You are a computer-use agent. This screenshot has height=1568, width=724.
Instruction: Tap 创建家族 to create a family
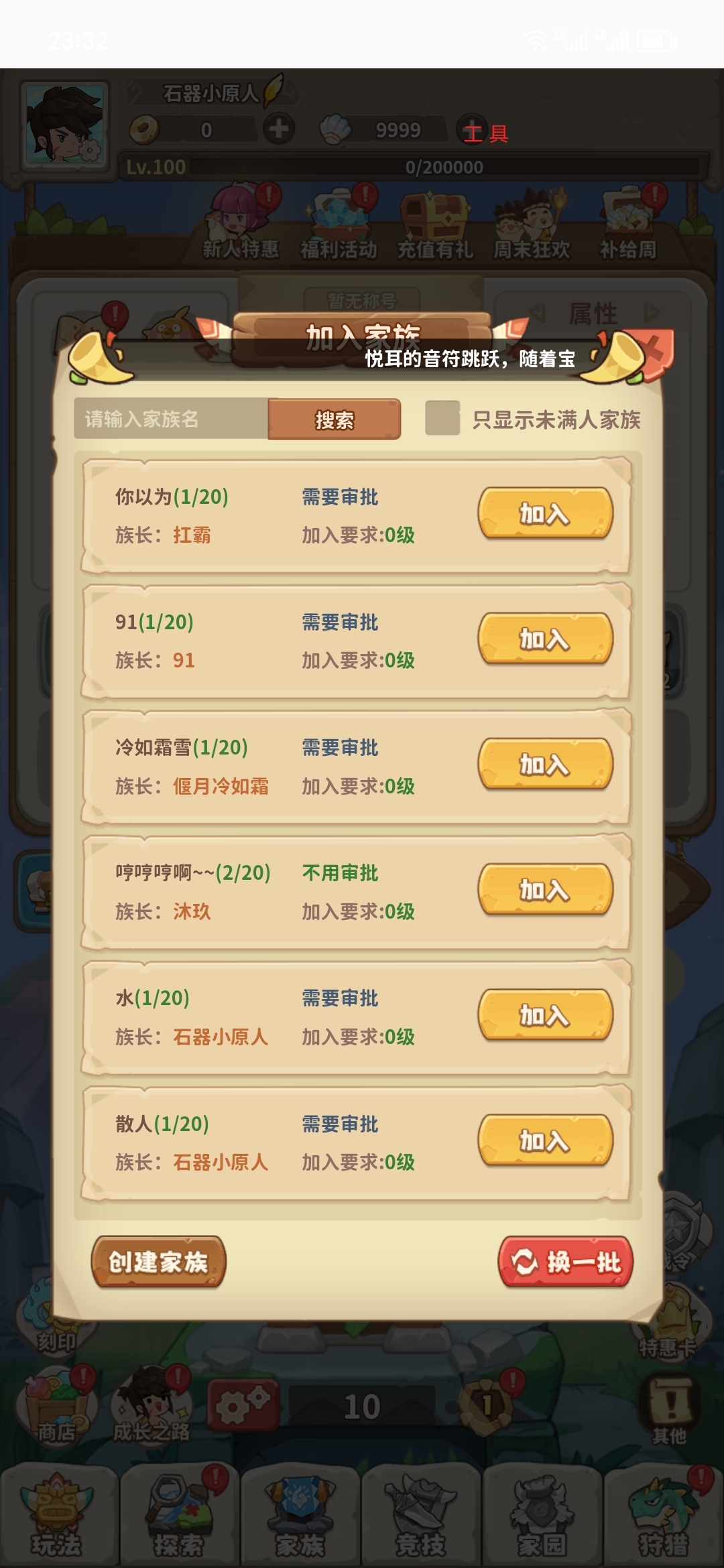point(158,1262)
